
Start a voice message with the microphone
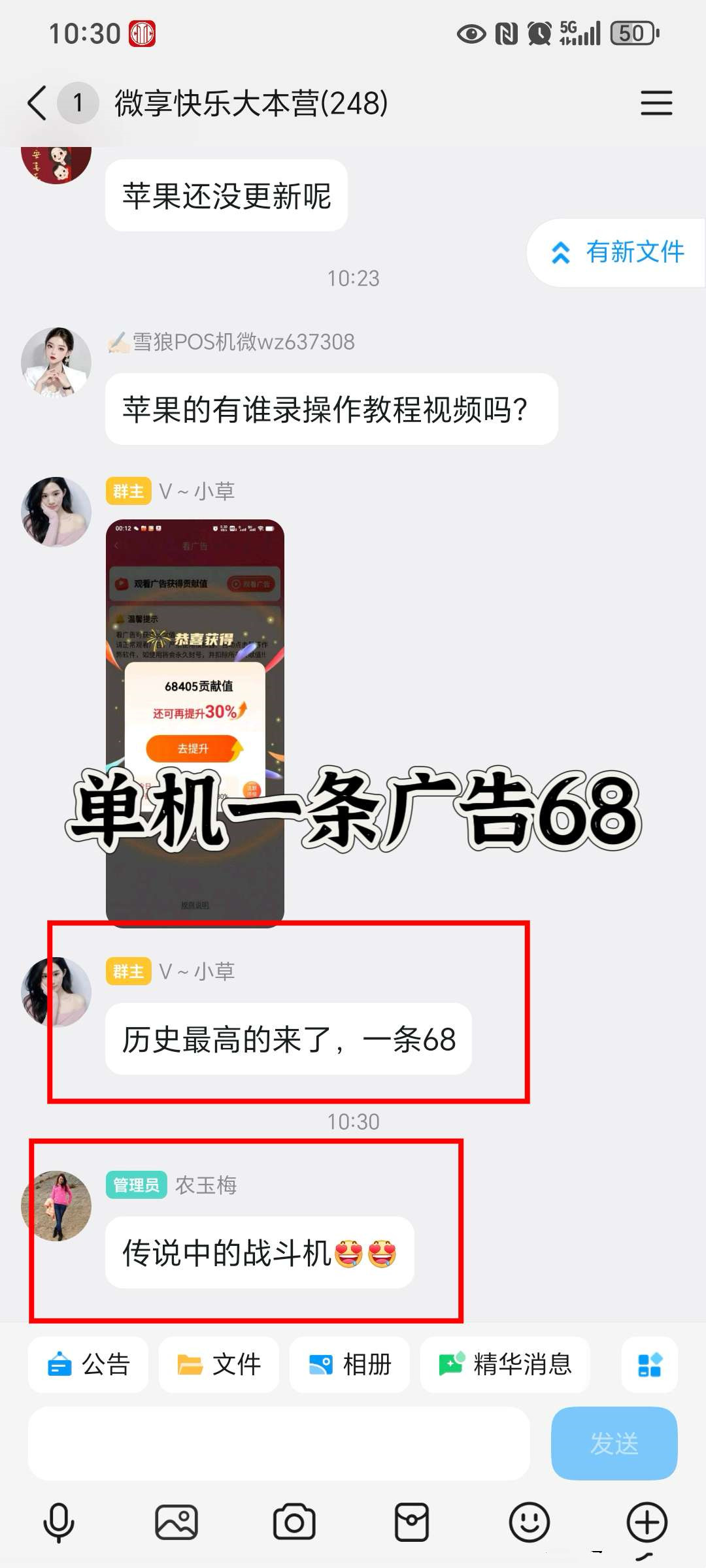point(59,1522)
